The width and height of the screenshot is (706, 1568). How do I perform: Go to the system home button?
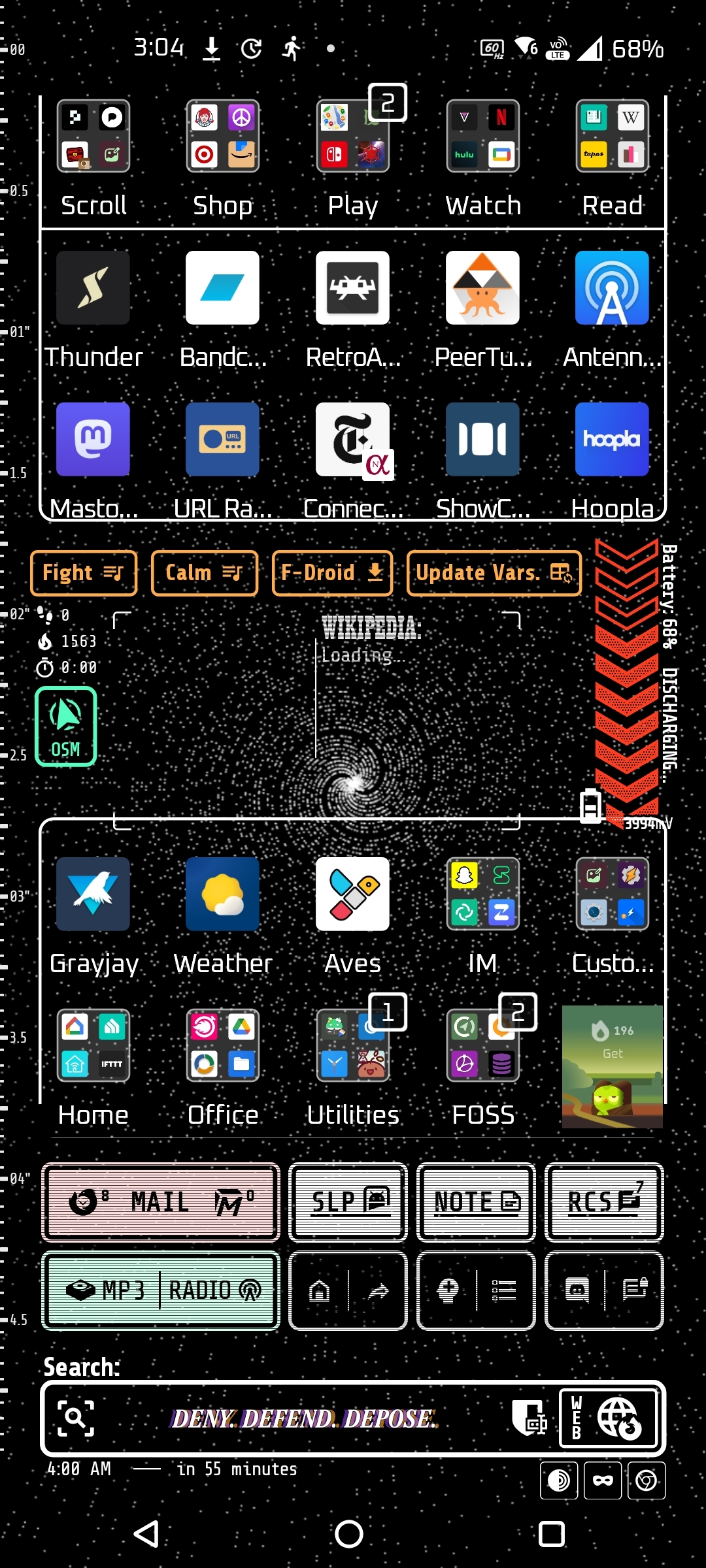tap(349, 1533)
